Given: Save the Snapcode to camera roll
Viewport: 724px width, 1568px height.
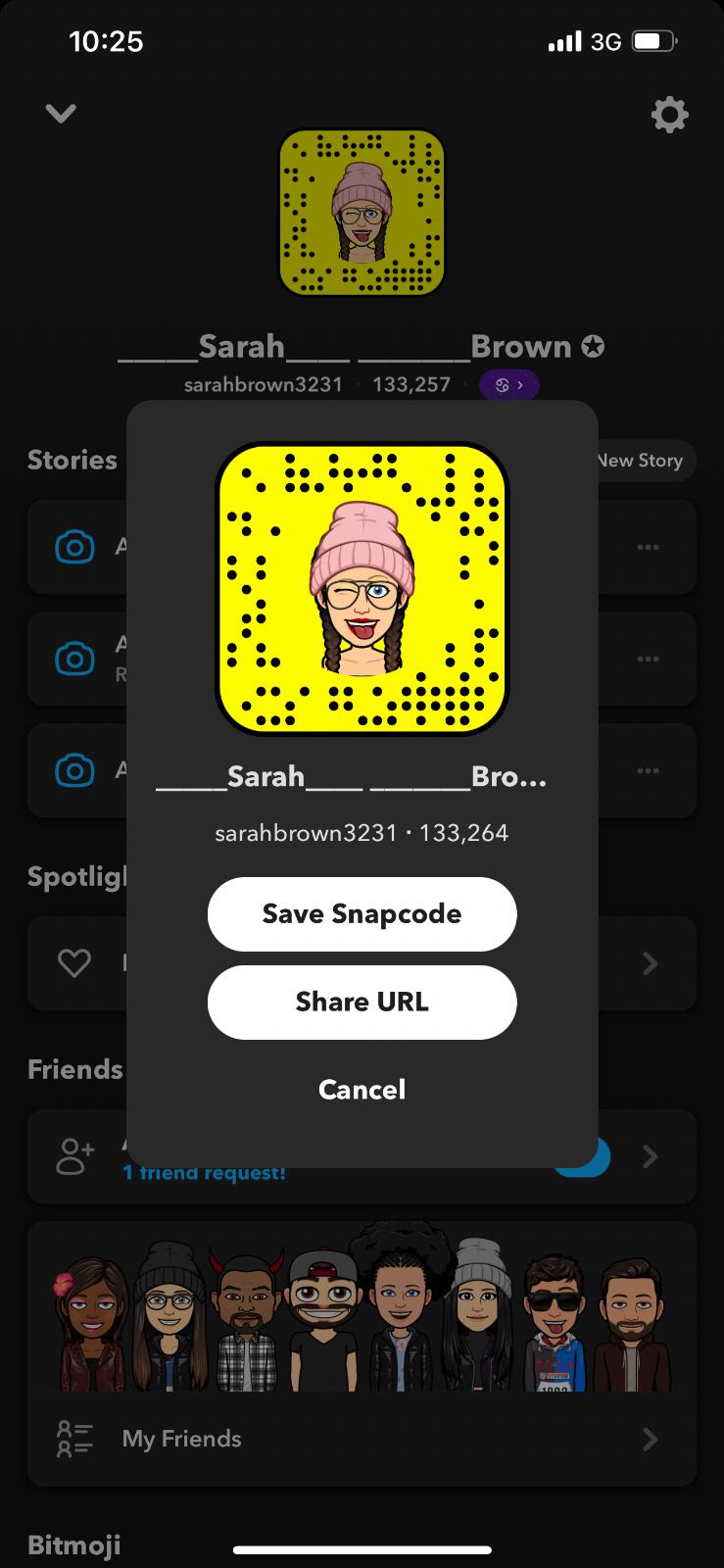Looking at the screenshot, I should point(362,914).
